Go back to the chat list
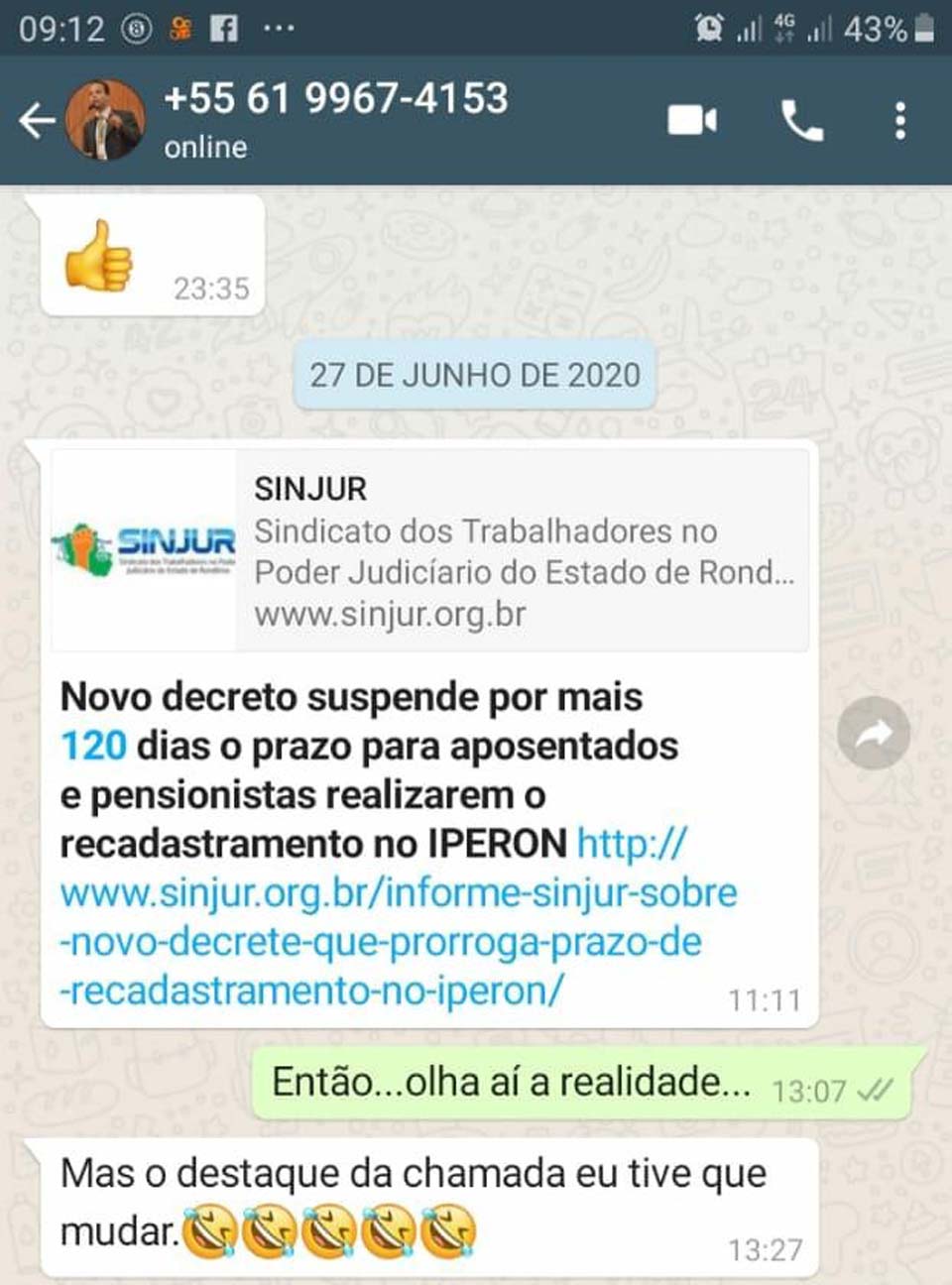 coord(36,121)
